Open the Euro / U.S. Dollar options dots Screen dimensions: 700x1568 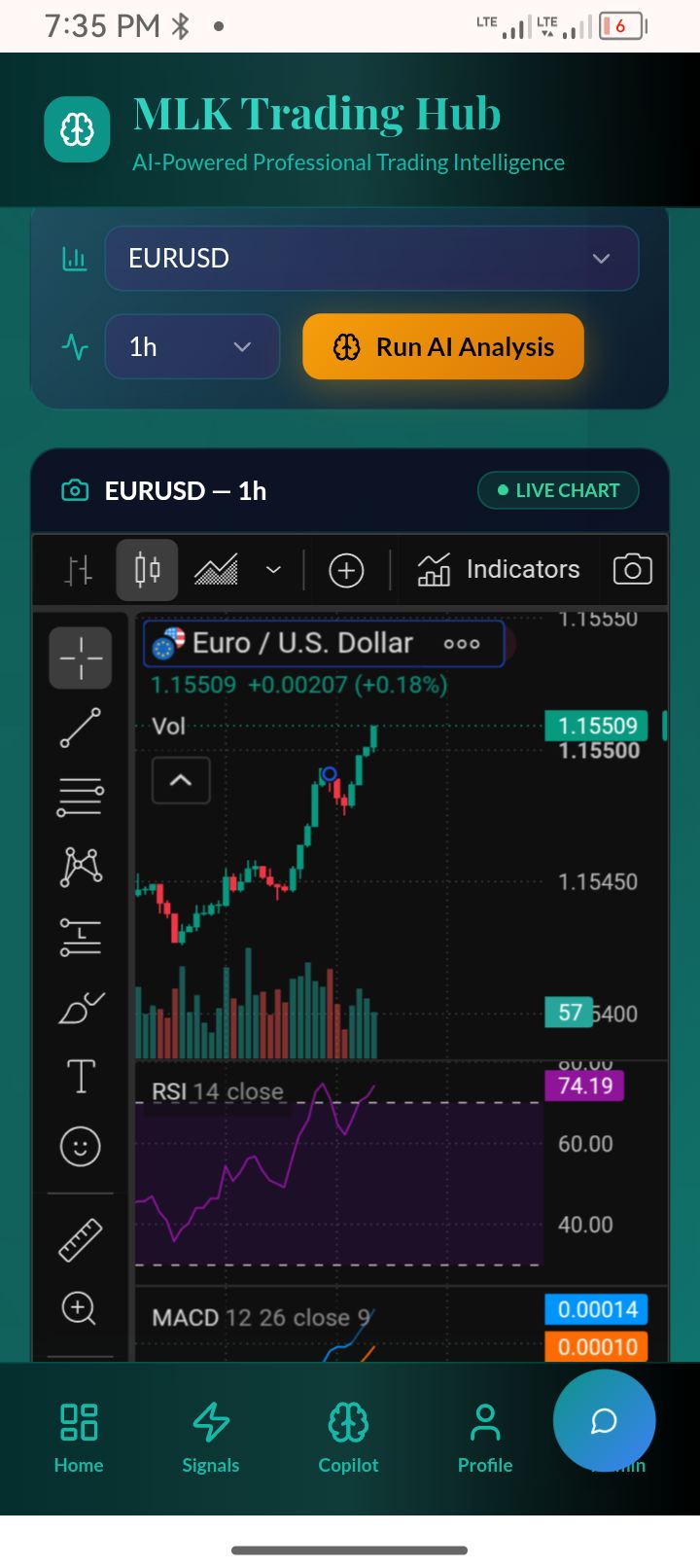click(462, 643)
